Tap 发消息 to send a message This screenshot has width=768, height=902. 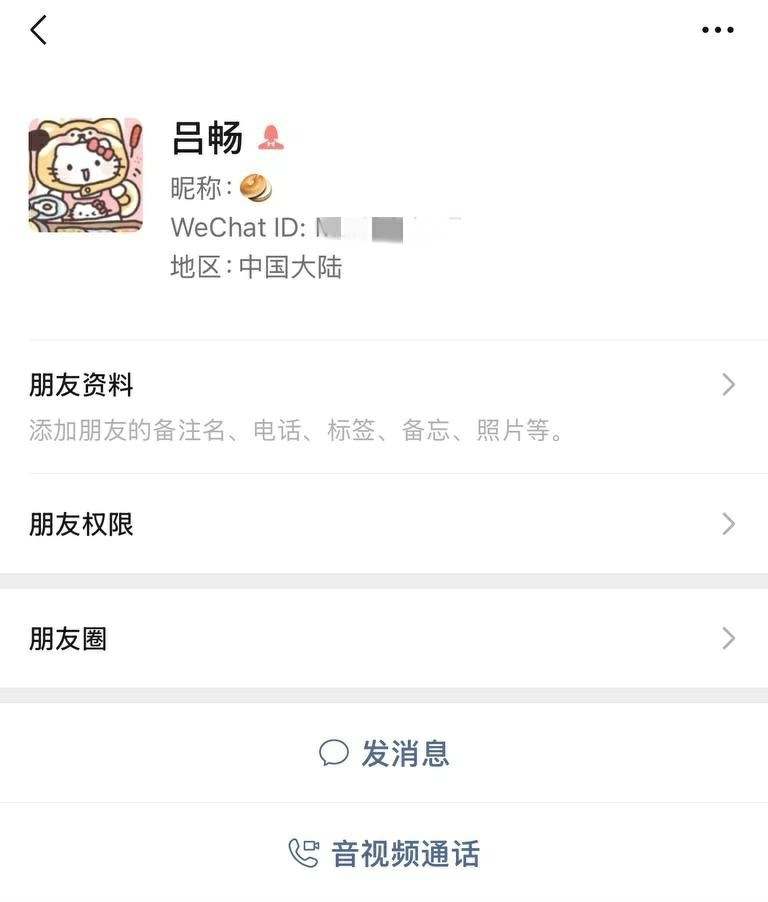pyautogui.click(x=384, y=753)
